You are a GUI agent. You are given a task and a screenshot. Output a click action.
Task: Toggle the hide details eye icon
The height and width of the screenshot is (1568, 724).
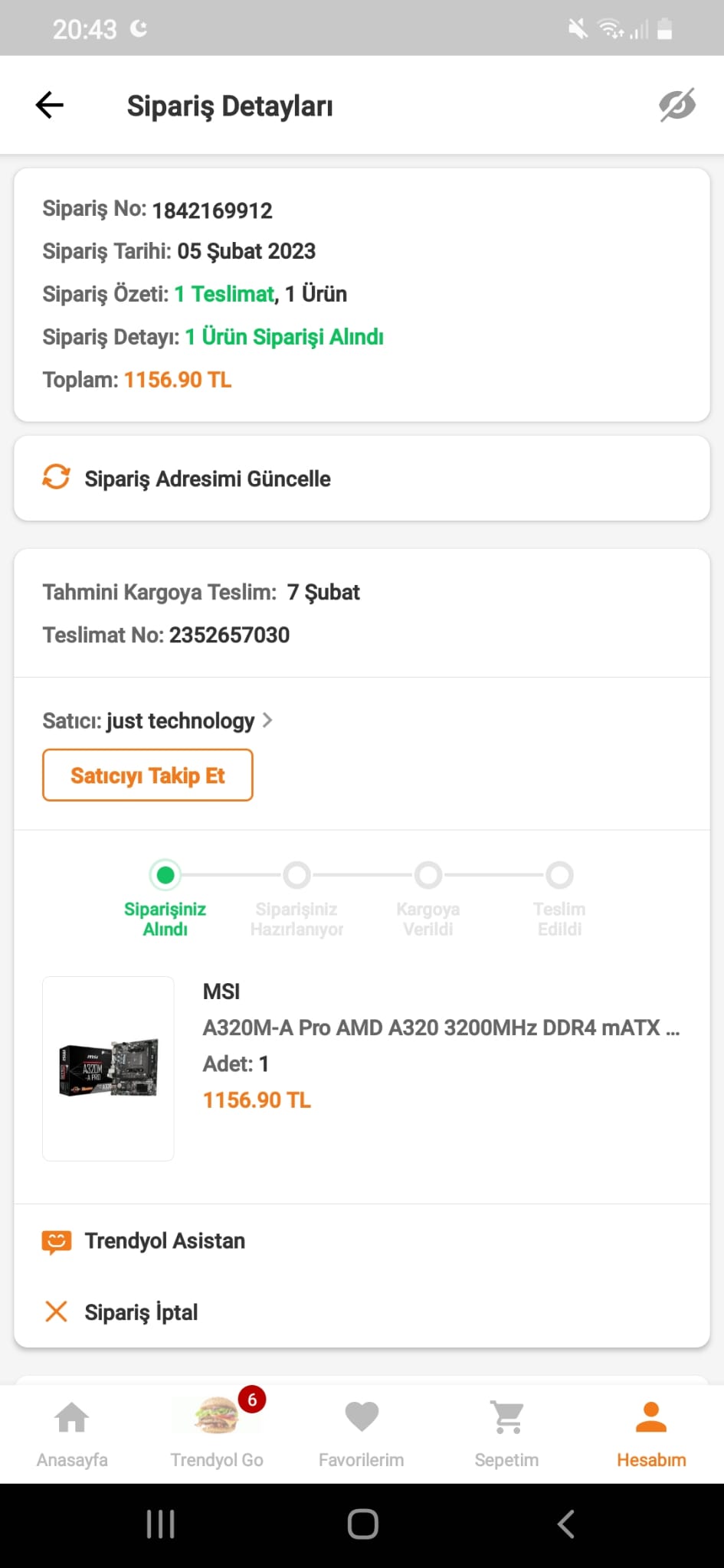click(x=676, y=105)
